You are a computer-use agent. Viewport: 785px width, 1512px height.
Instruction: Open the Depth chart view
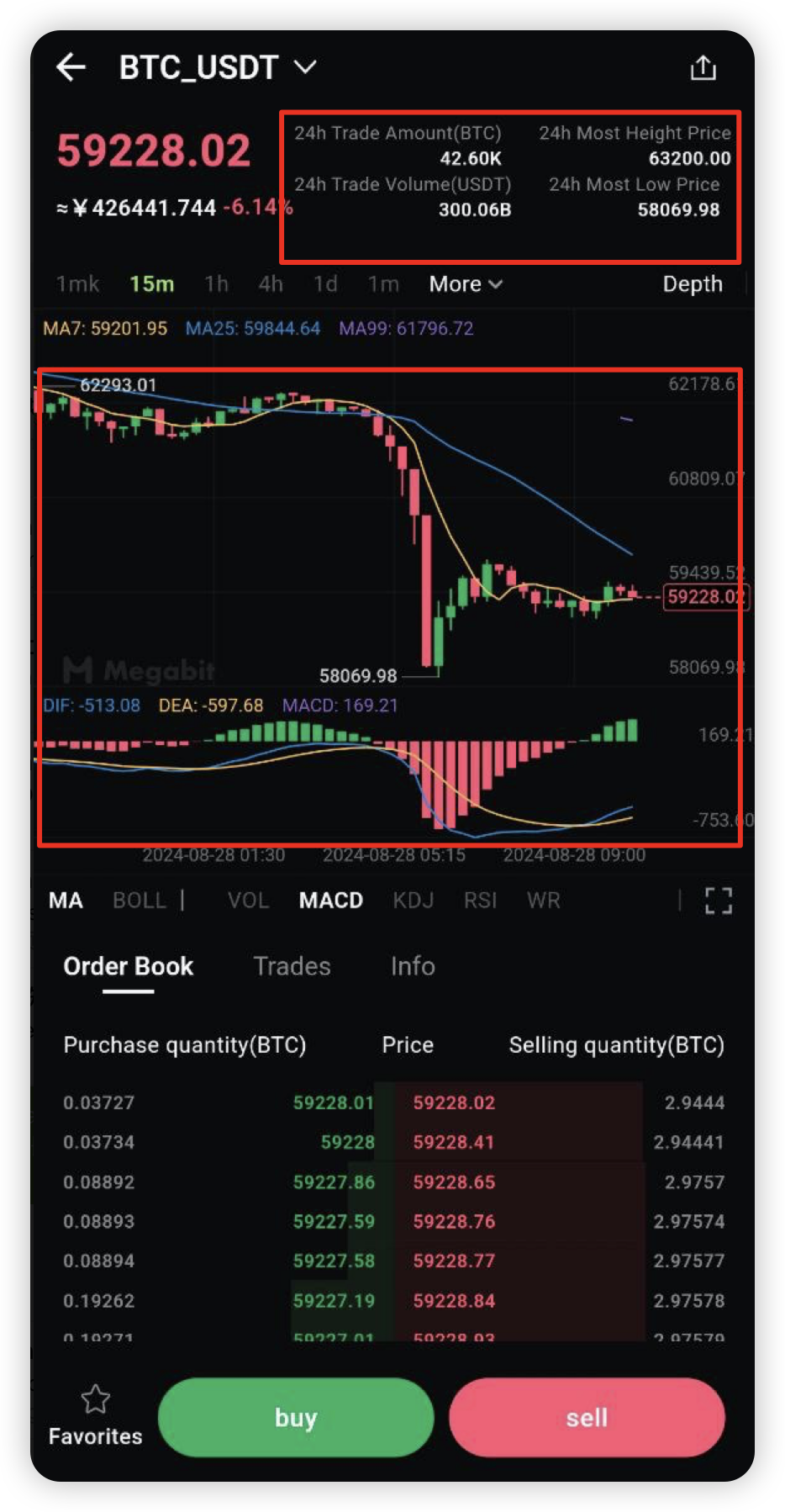pyautogui.click(x=692, y=284)
